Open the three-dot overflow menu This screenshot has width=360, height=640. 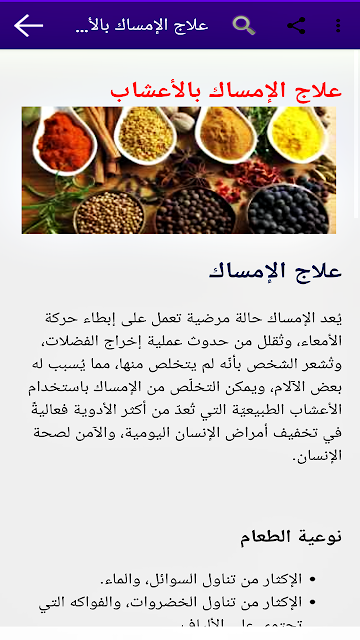click(338, 26)
